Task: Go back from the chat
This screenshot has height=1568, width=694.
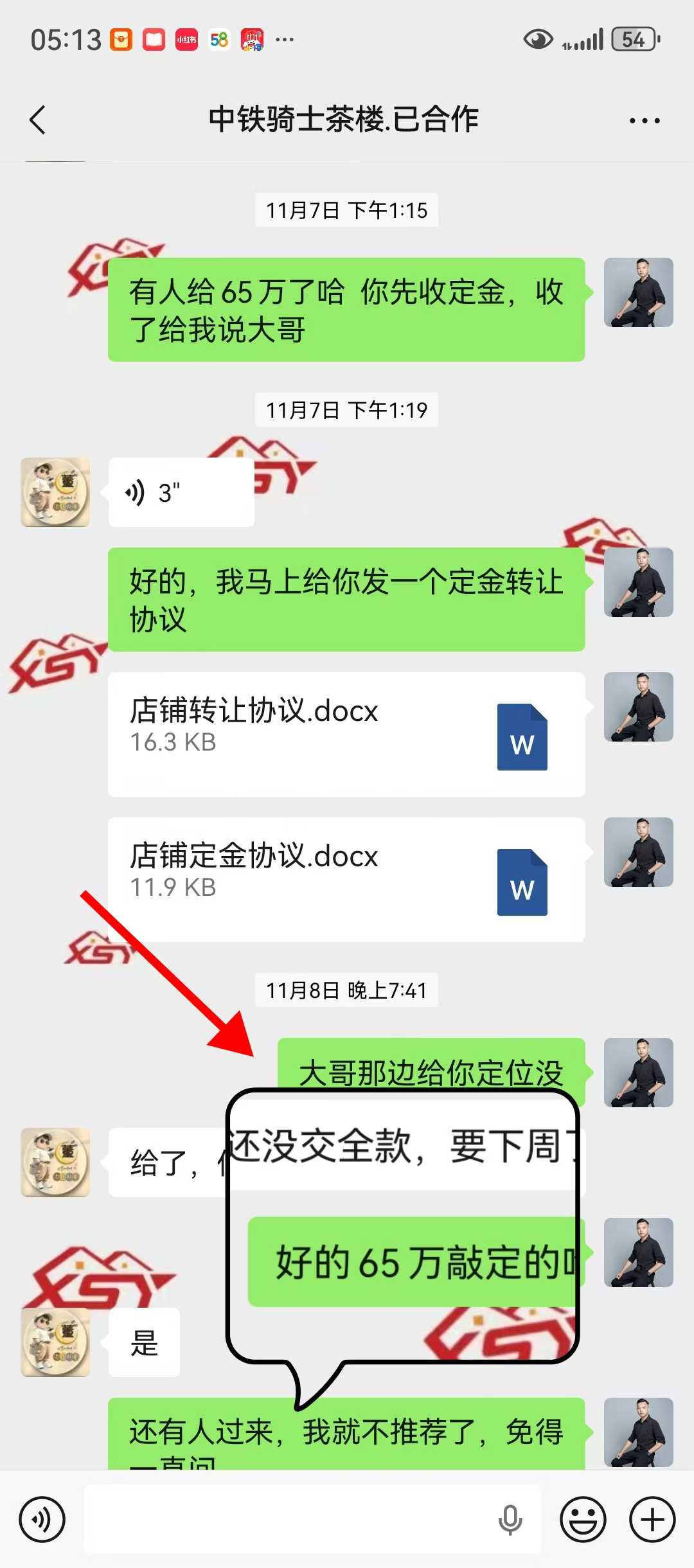Action: point(38,120)
